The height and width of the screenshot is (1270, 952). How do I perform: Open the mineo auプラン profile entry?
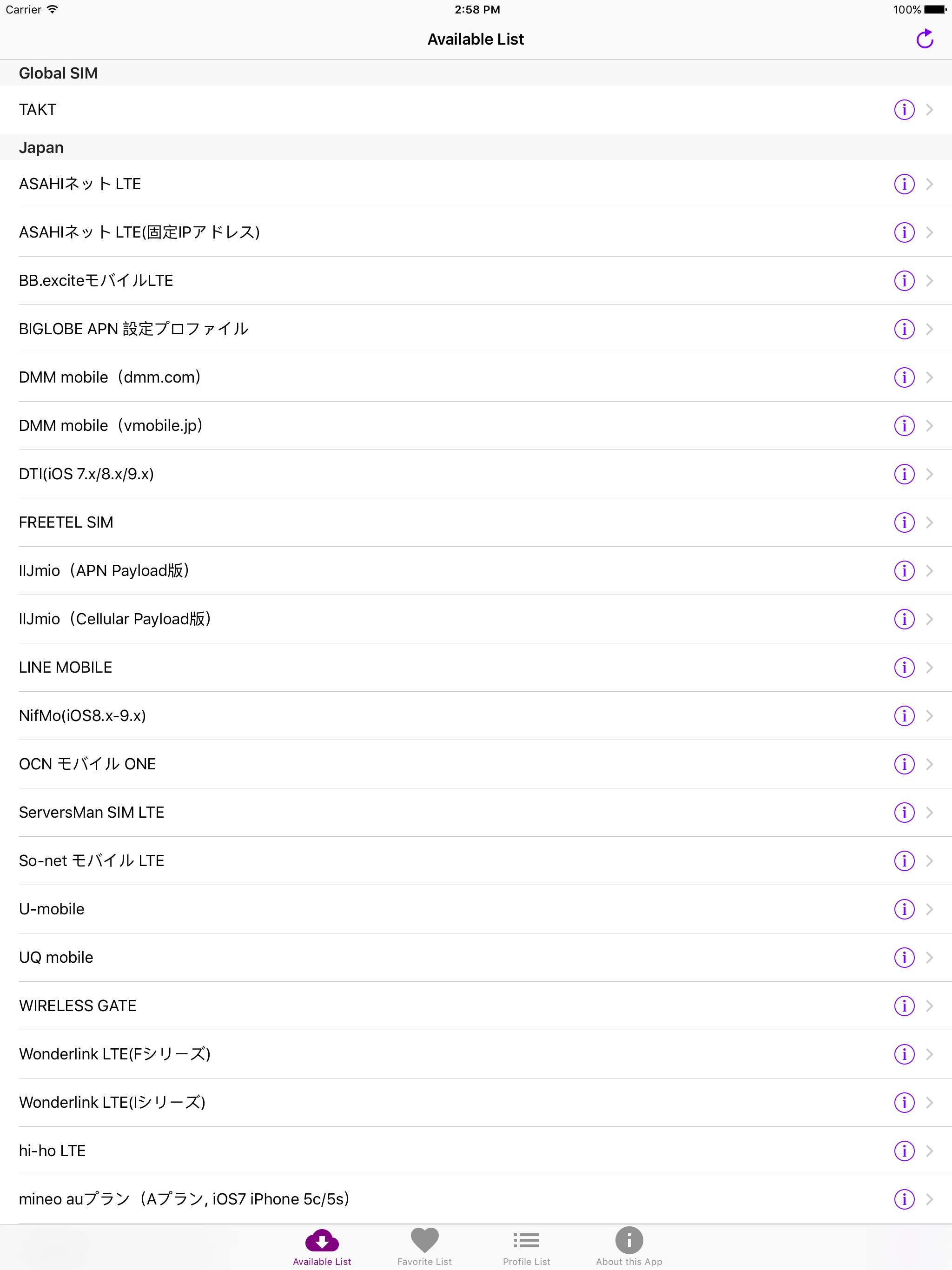pyautogui.click(x=402, y=1199)
